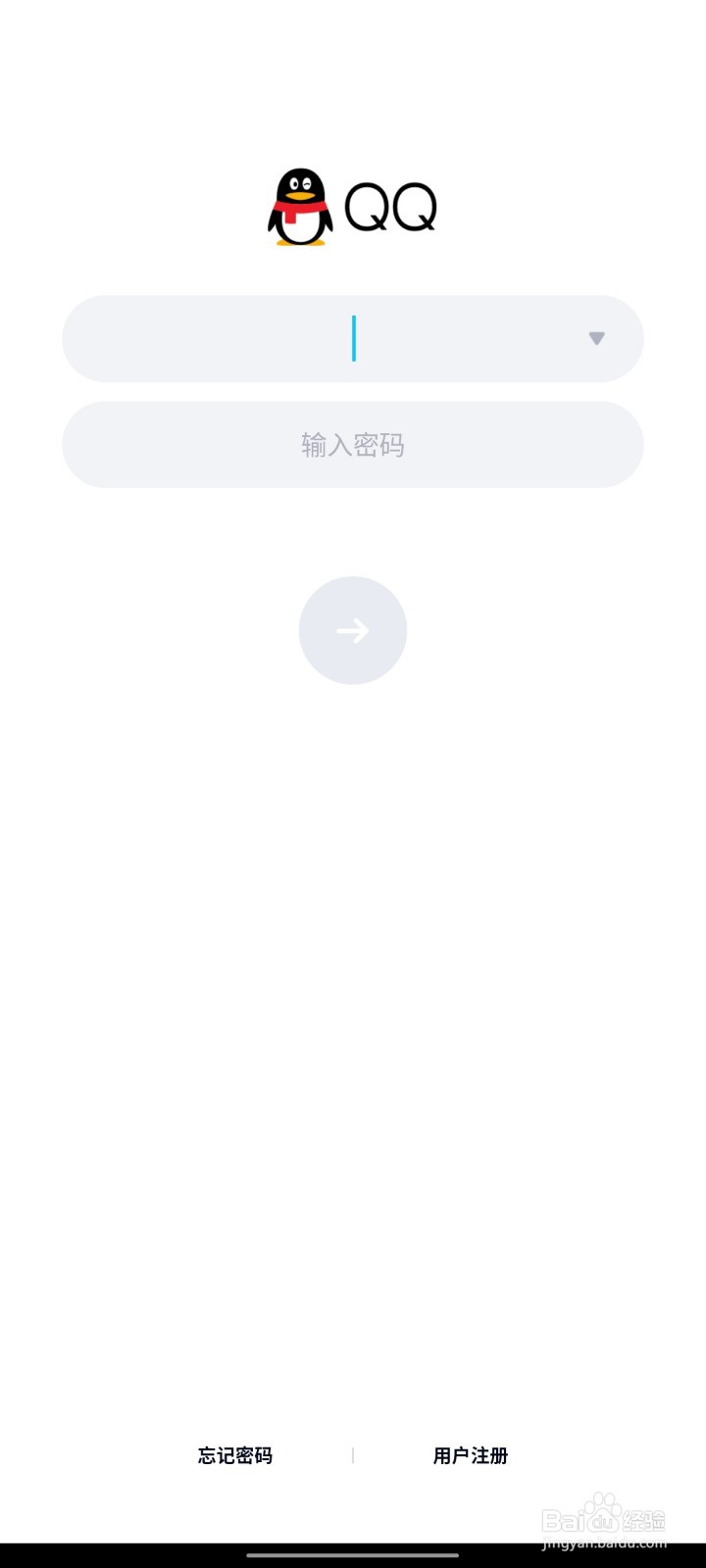
Task: Click the QQ wordmark beside the penguin
Action: 392,208
